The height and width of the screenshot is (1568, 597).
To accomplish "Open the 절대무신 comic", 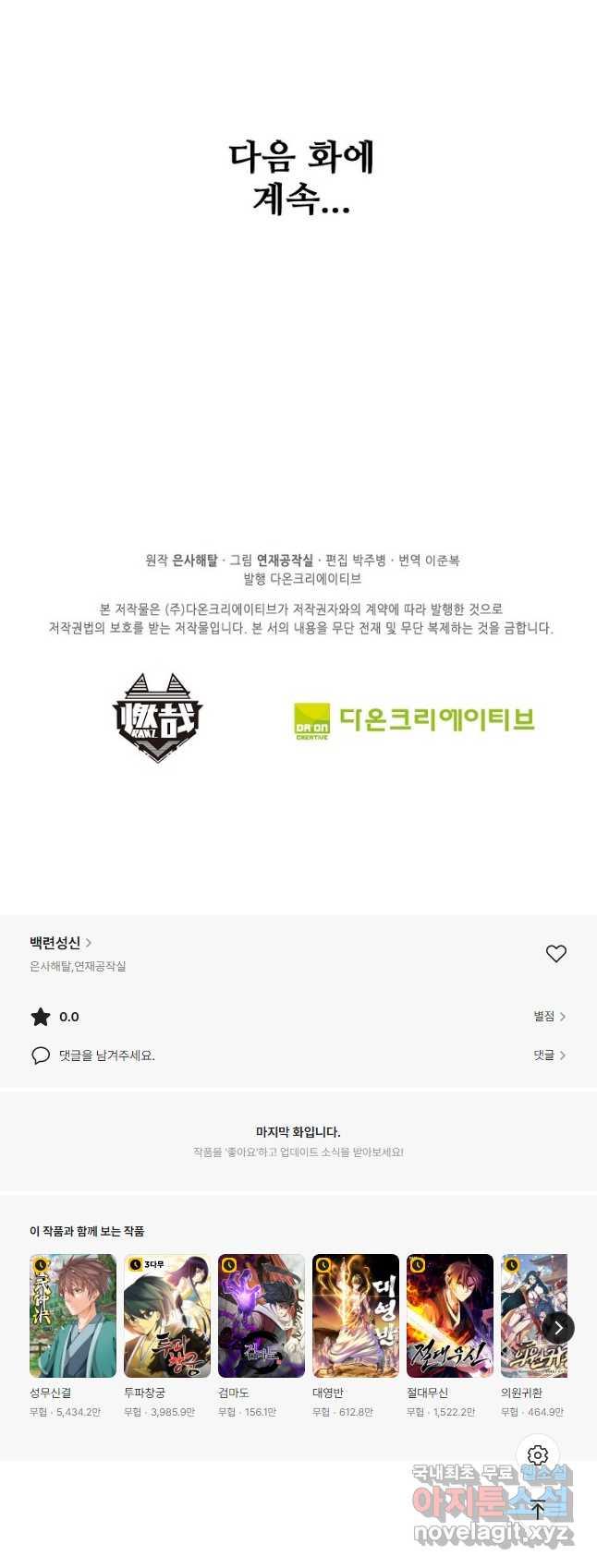I will (450, 1316).
